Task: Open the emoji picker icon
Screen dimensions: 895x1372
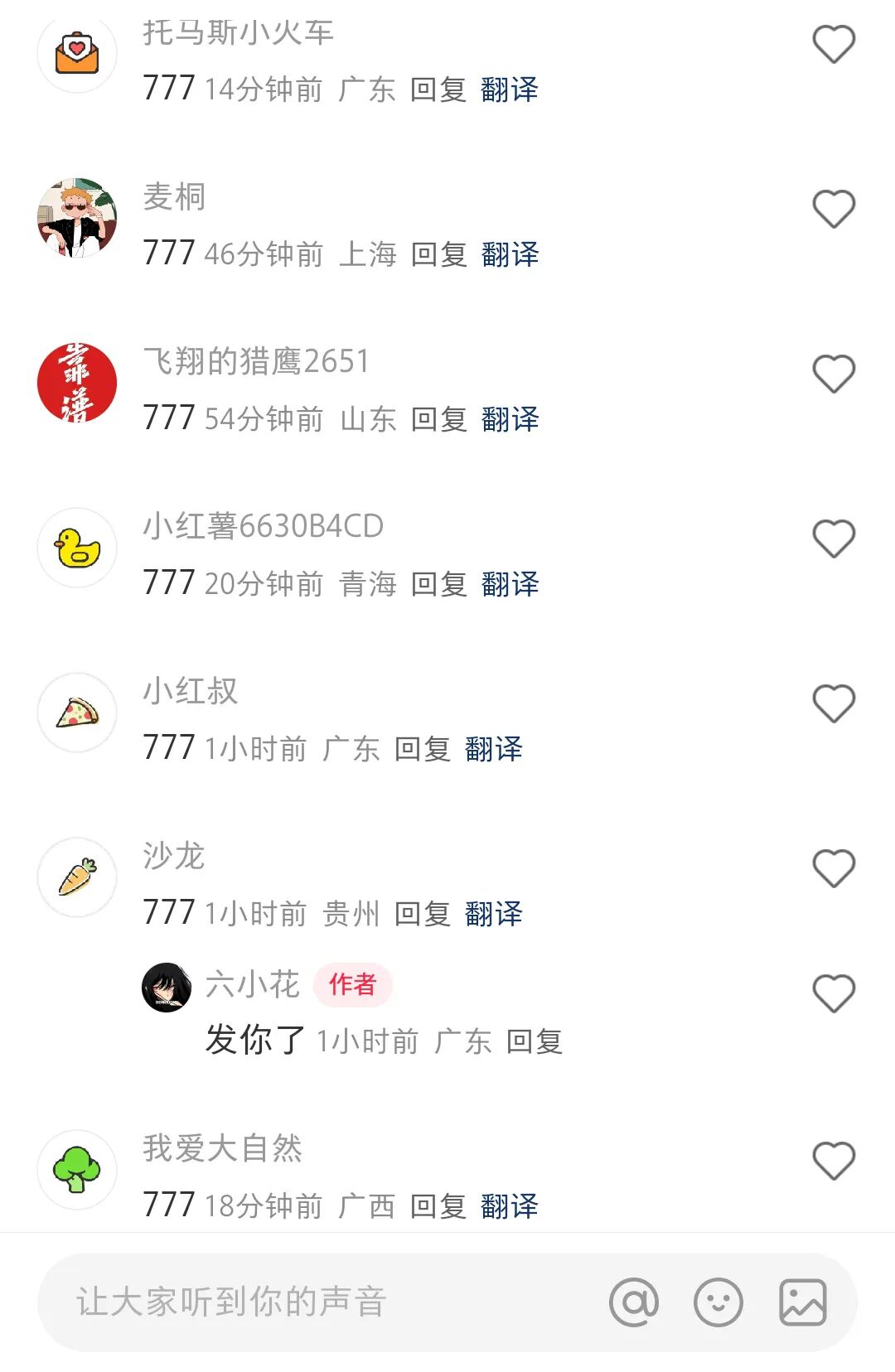Action: (x=718, y=1300)
